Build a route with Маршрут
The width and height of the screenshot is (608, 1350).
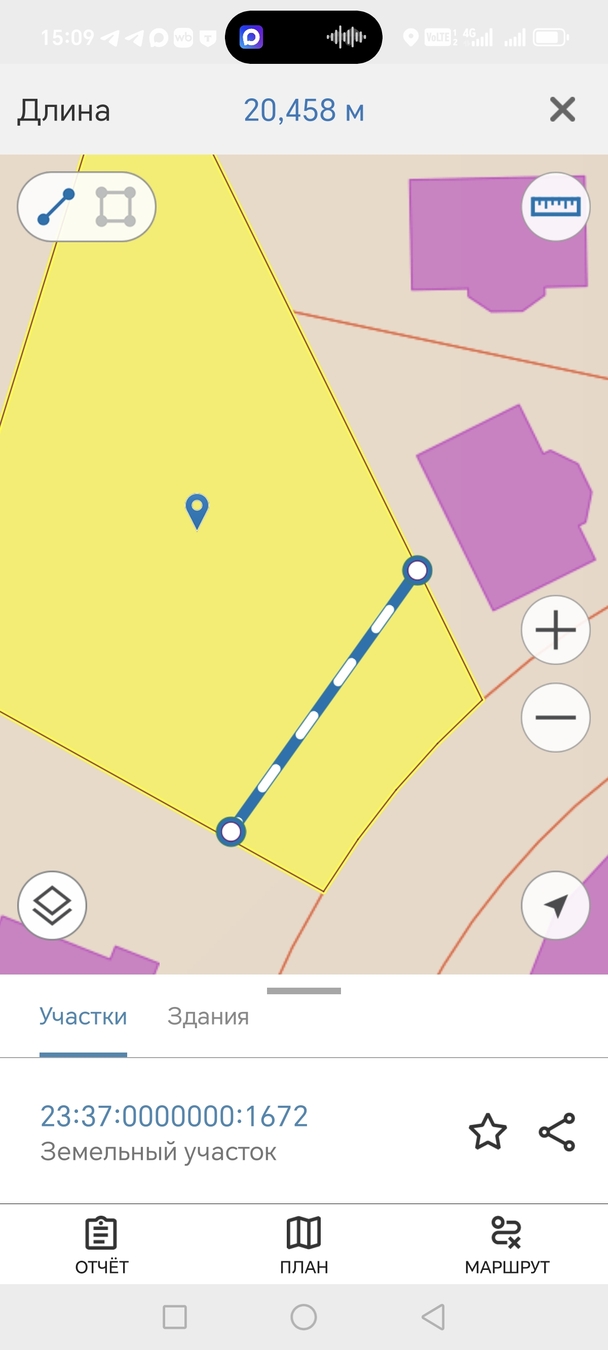[507, 1245]
